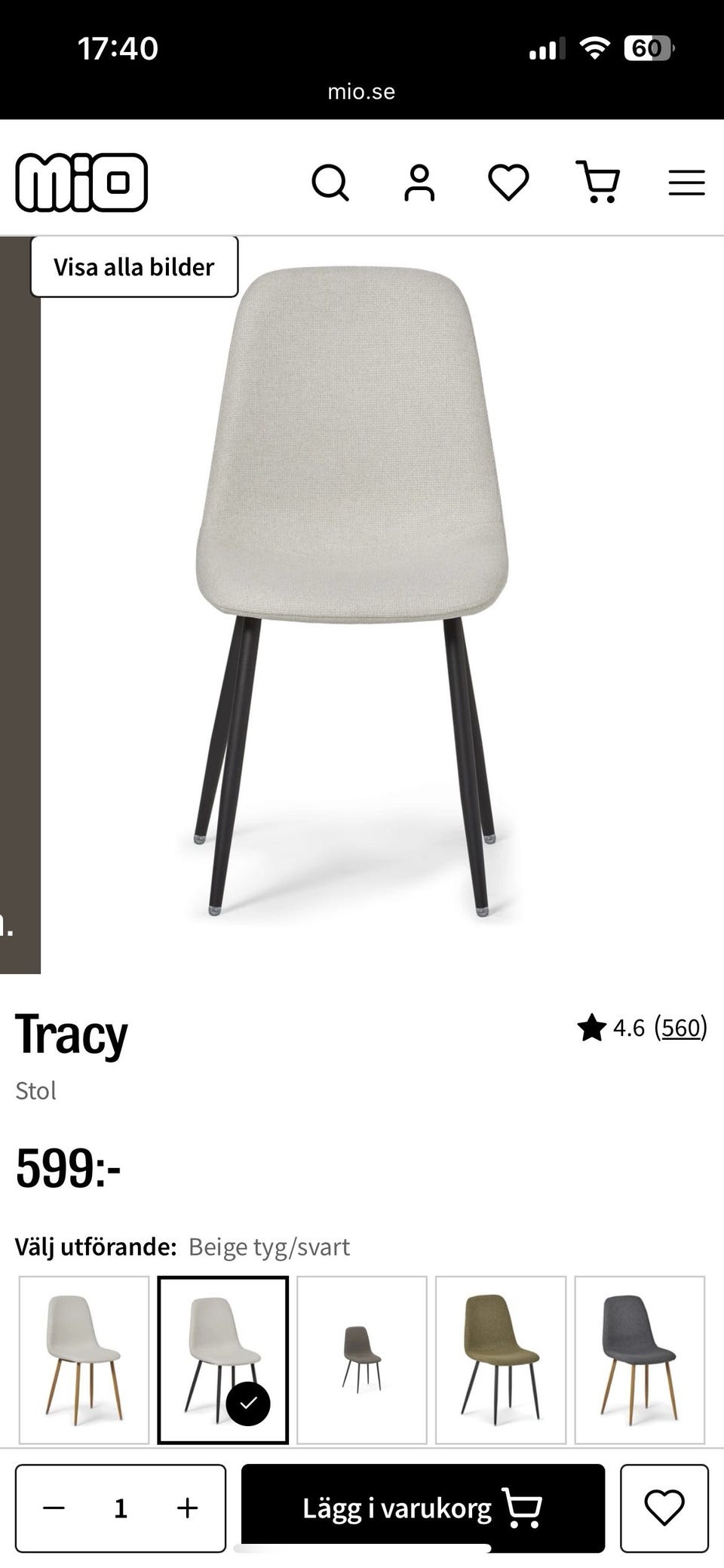The image size is (724, 1568).
Task: Open the hamburger menu
Action: [686, 183]
